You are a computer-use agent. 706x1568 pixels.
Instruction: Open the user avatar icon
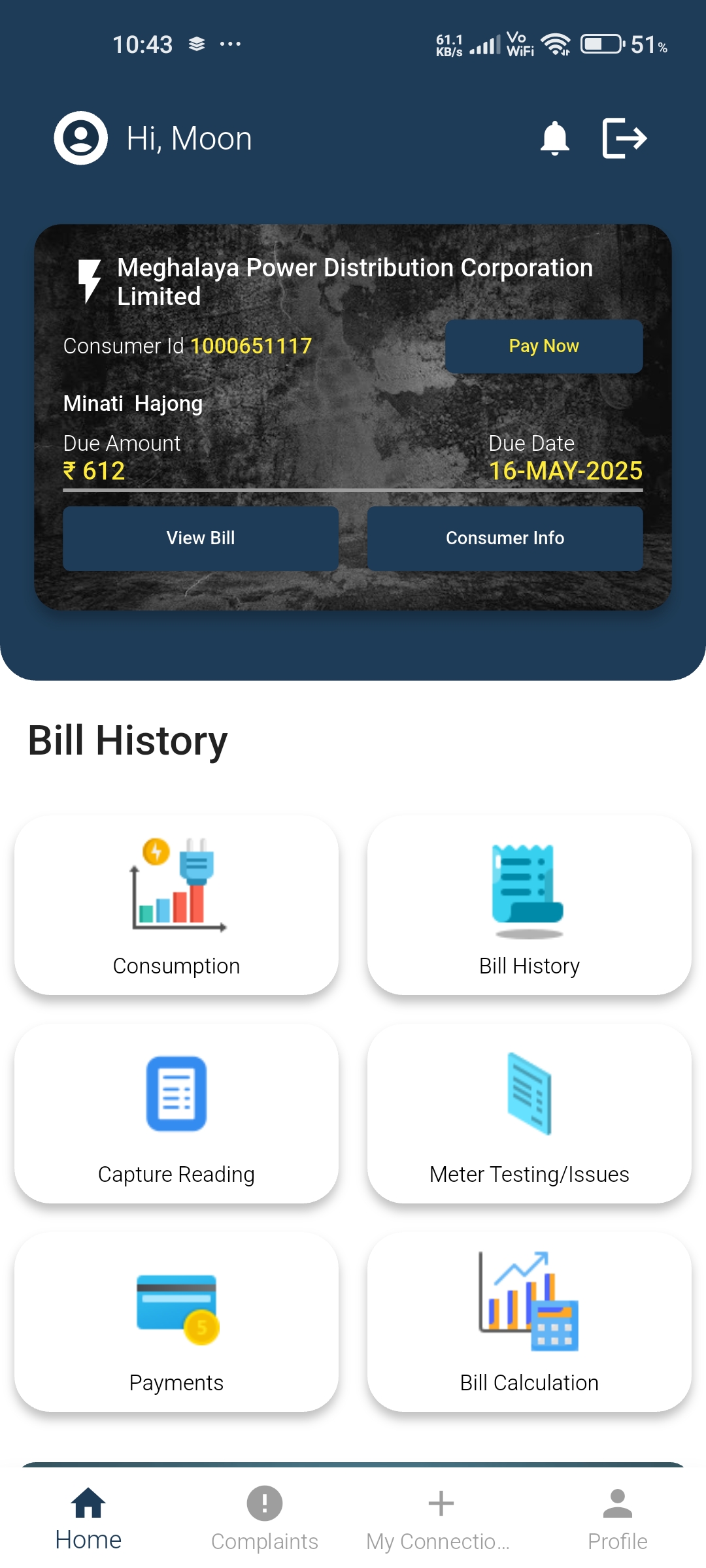click(81, 138)
